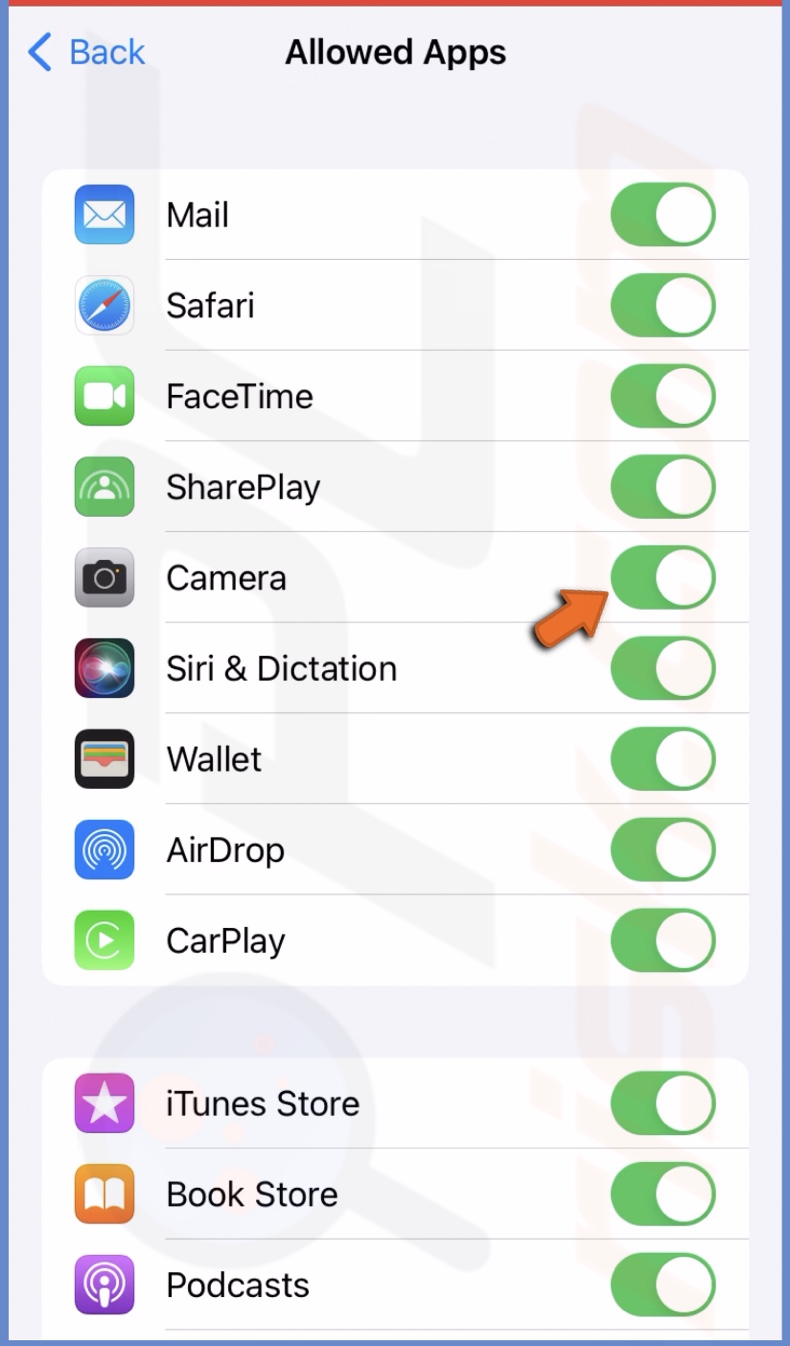
Task: Select the Safari compass icon
Action: tap(103, 305)
